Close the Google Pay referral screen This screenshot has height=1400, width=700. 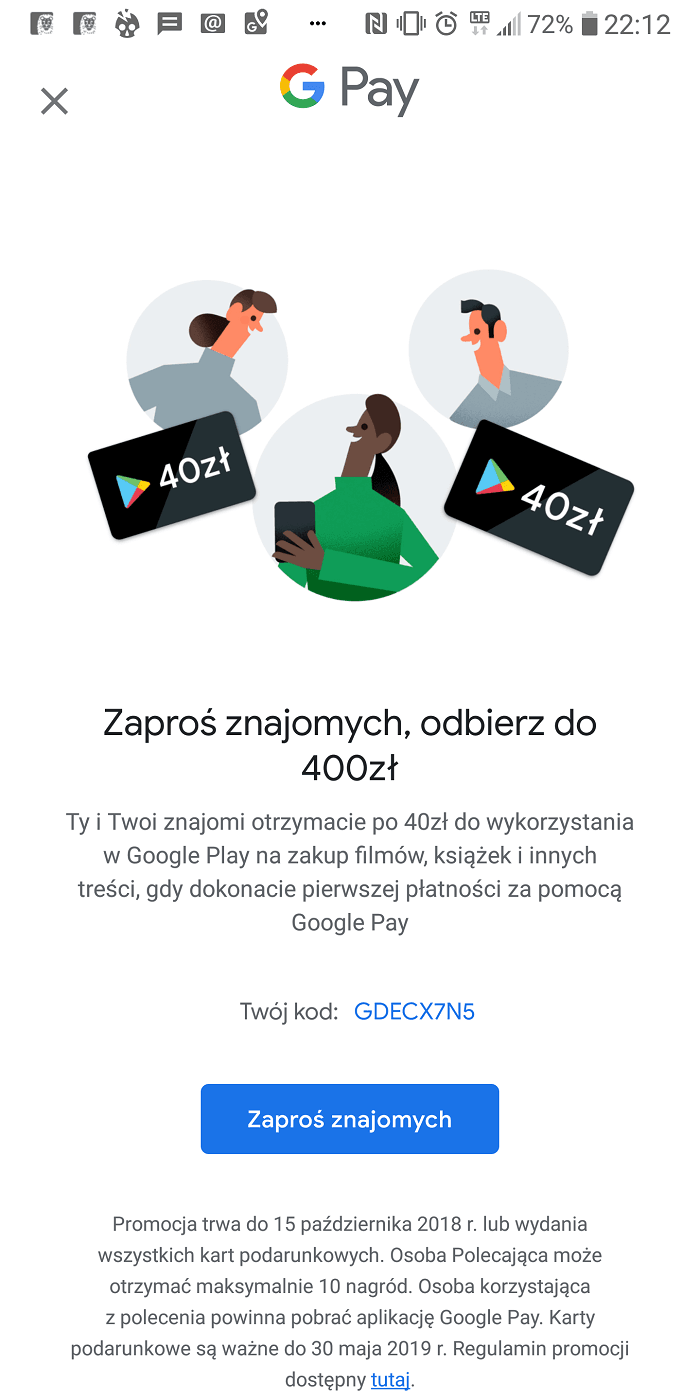tap(54, 101)
